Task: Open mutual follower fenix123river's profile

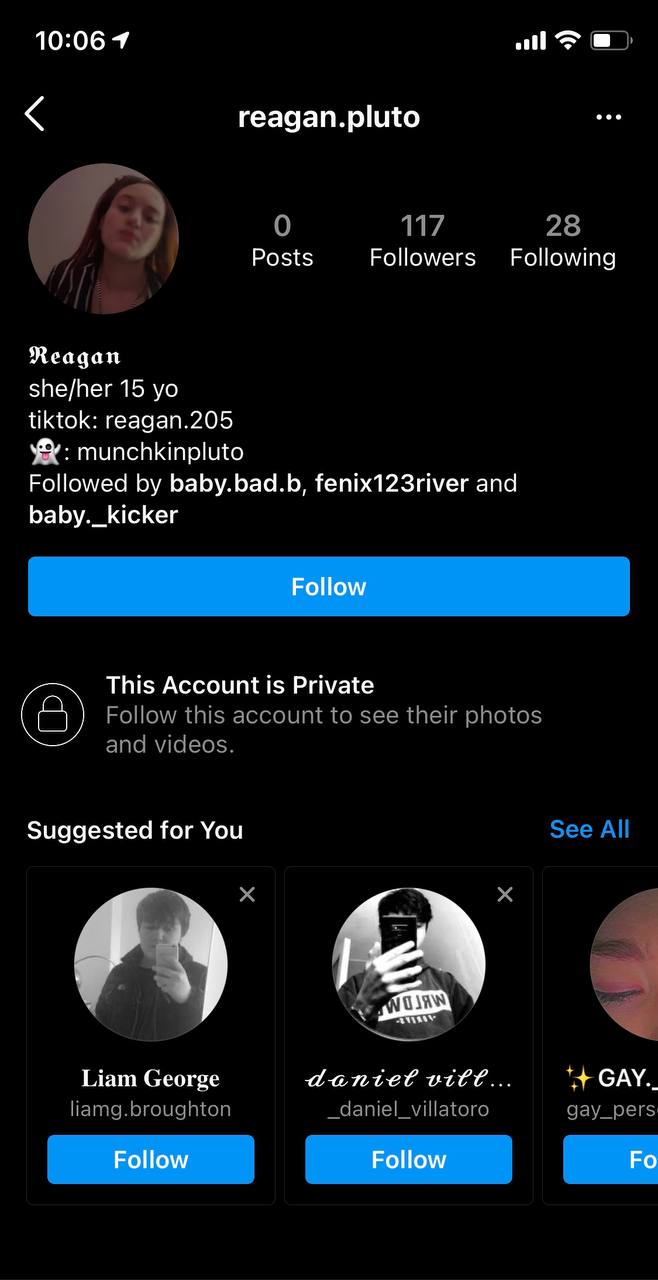Action: click(x=392, y=484)
